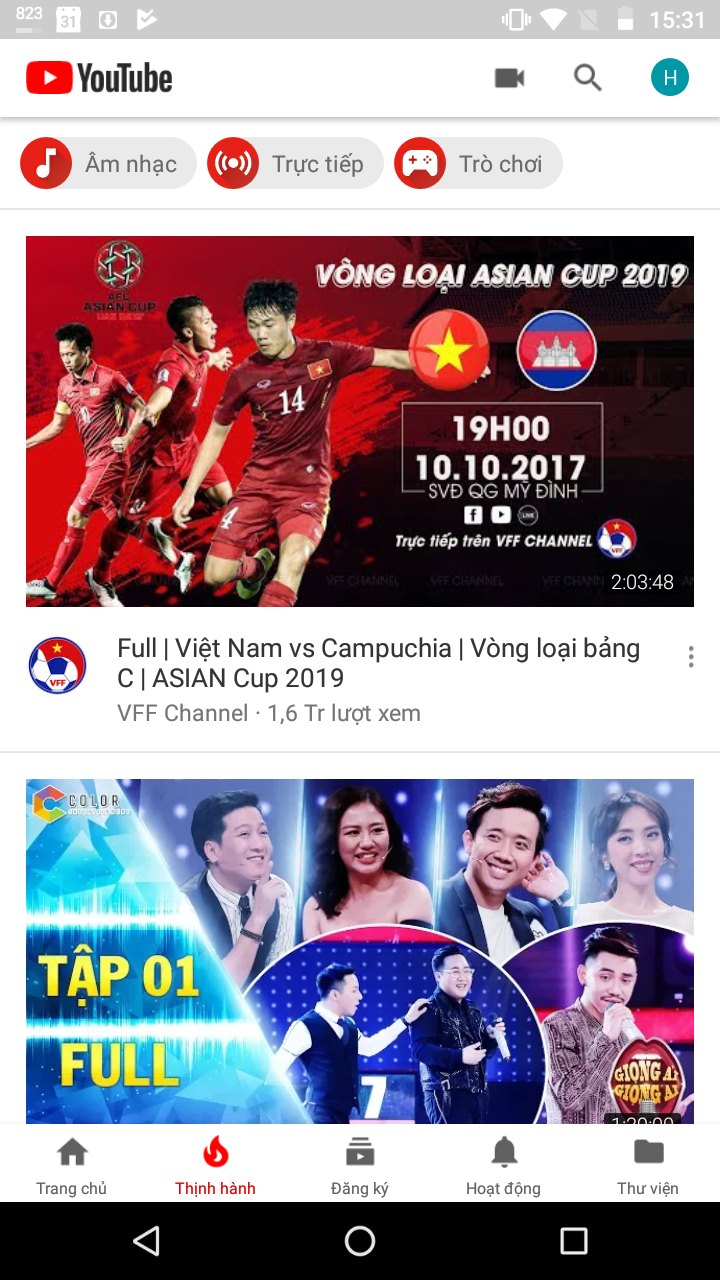Play the Tập 01 Full video
This screenshot has height=1280, width=720.
(x=360, y=950)
